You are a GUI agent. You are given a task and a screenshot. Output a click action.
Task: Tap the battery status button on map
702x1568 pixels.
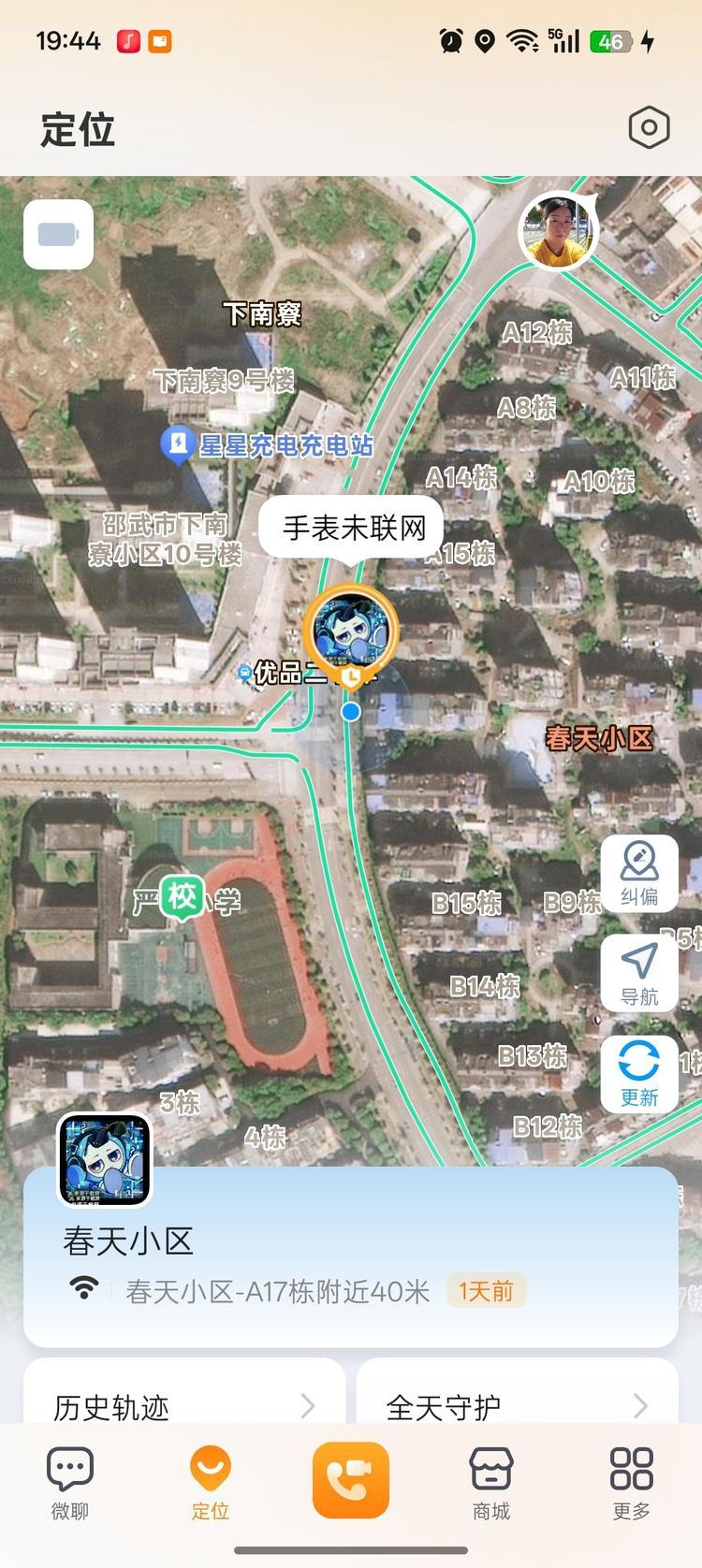pyautogui.click(x=58, y=234)
